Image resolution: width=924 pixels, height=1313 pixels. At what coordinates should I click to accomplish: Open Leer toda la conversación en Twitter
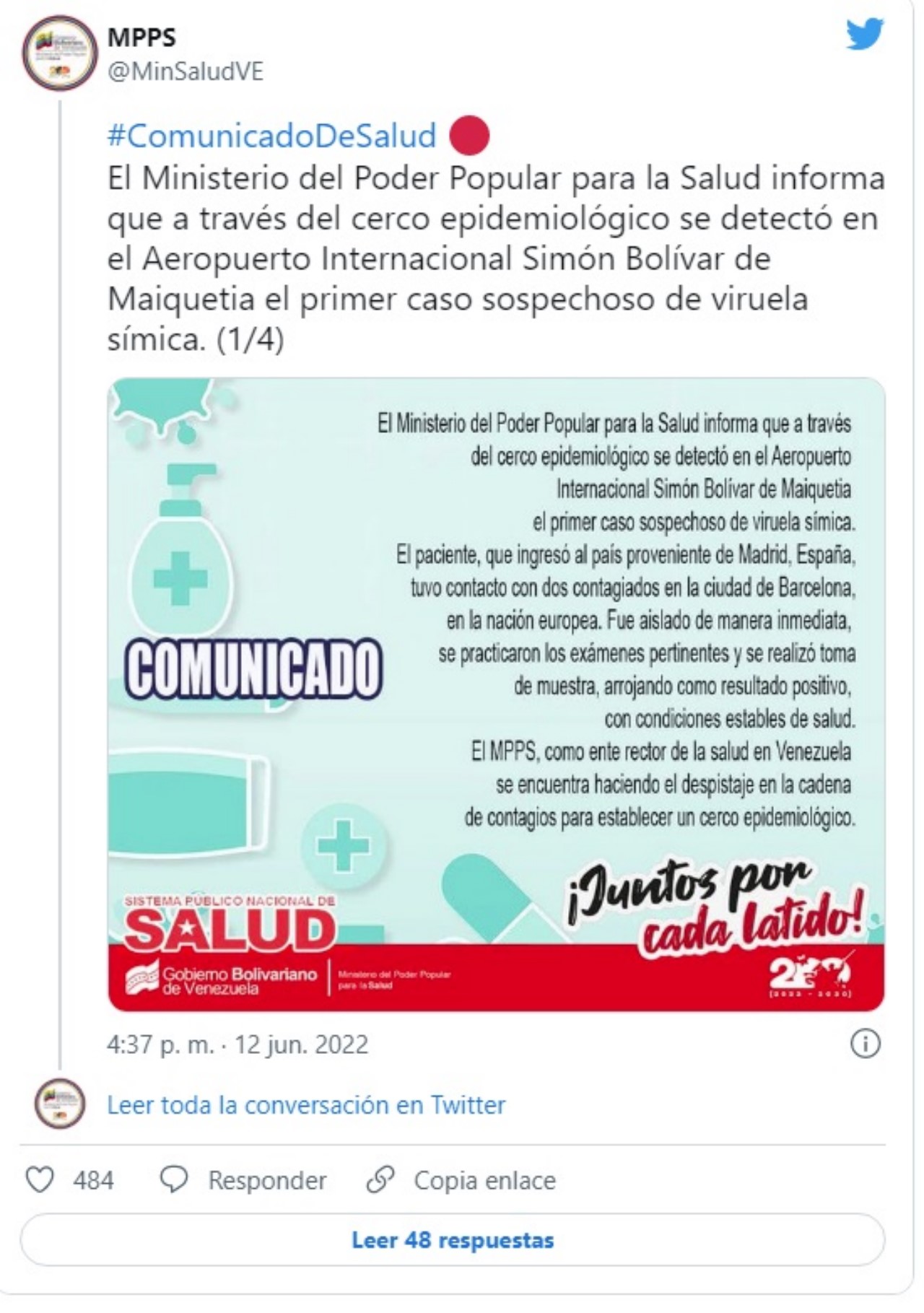click(x=306, y=1105)
